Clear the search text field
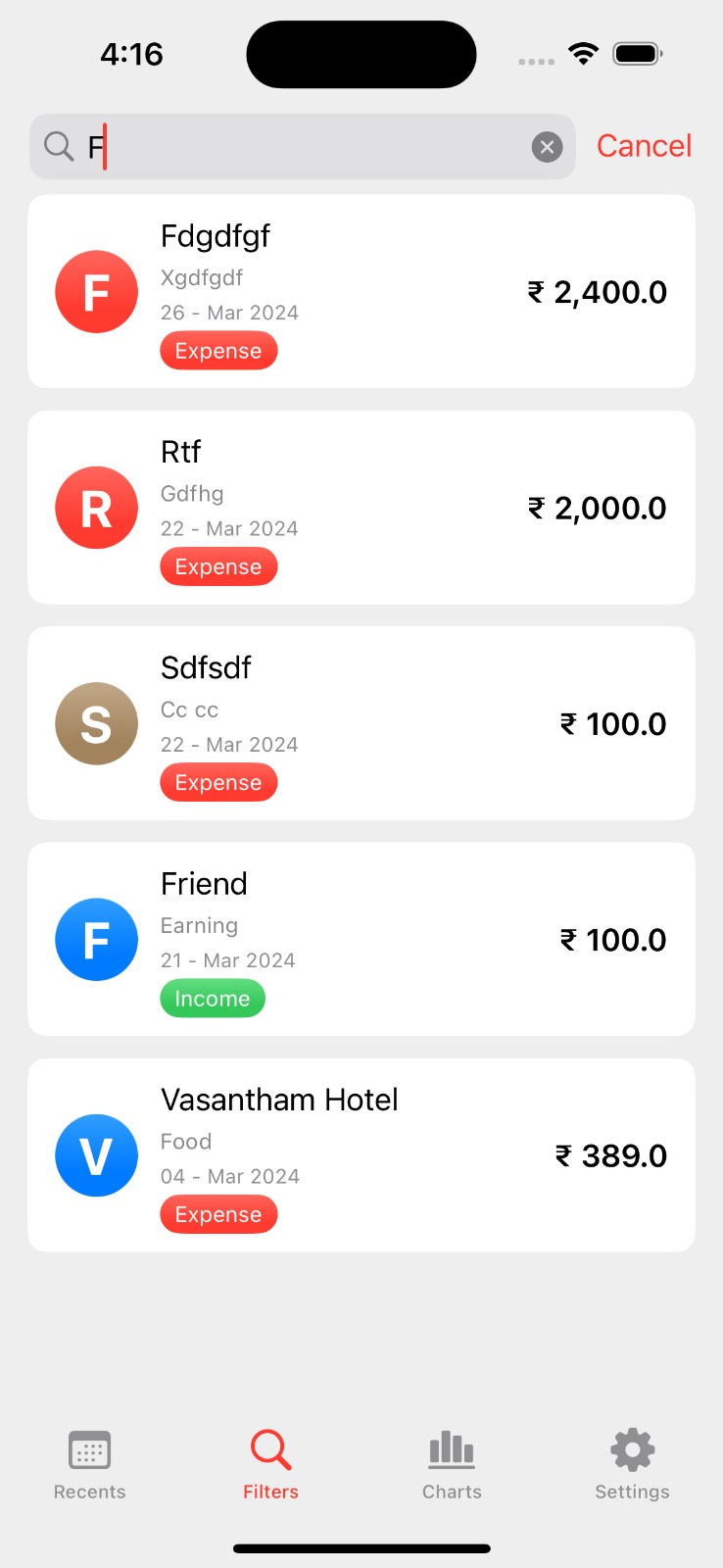723x1568 pixels. click(x=547, y=147)
